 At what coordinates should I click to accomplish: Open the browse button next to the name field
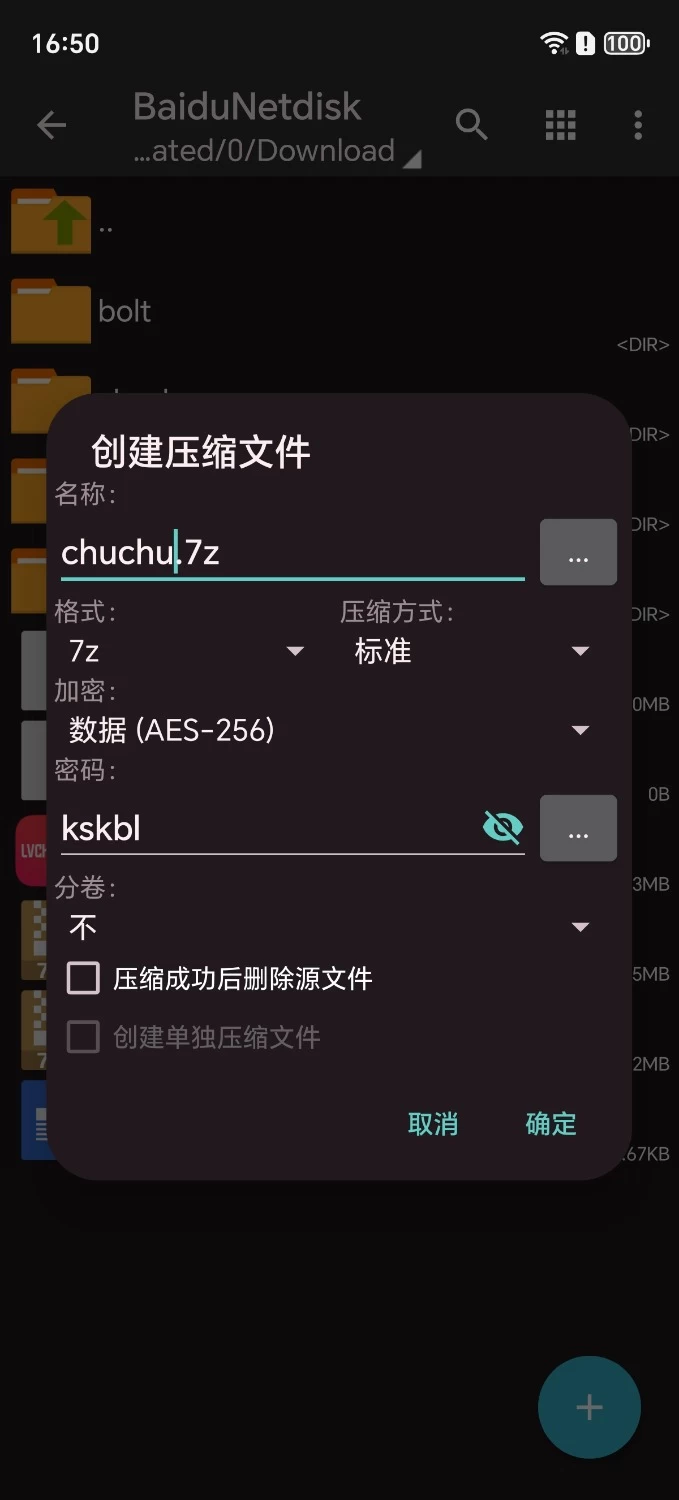point(578,552)
